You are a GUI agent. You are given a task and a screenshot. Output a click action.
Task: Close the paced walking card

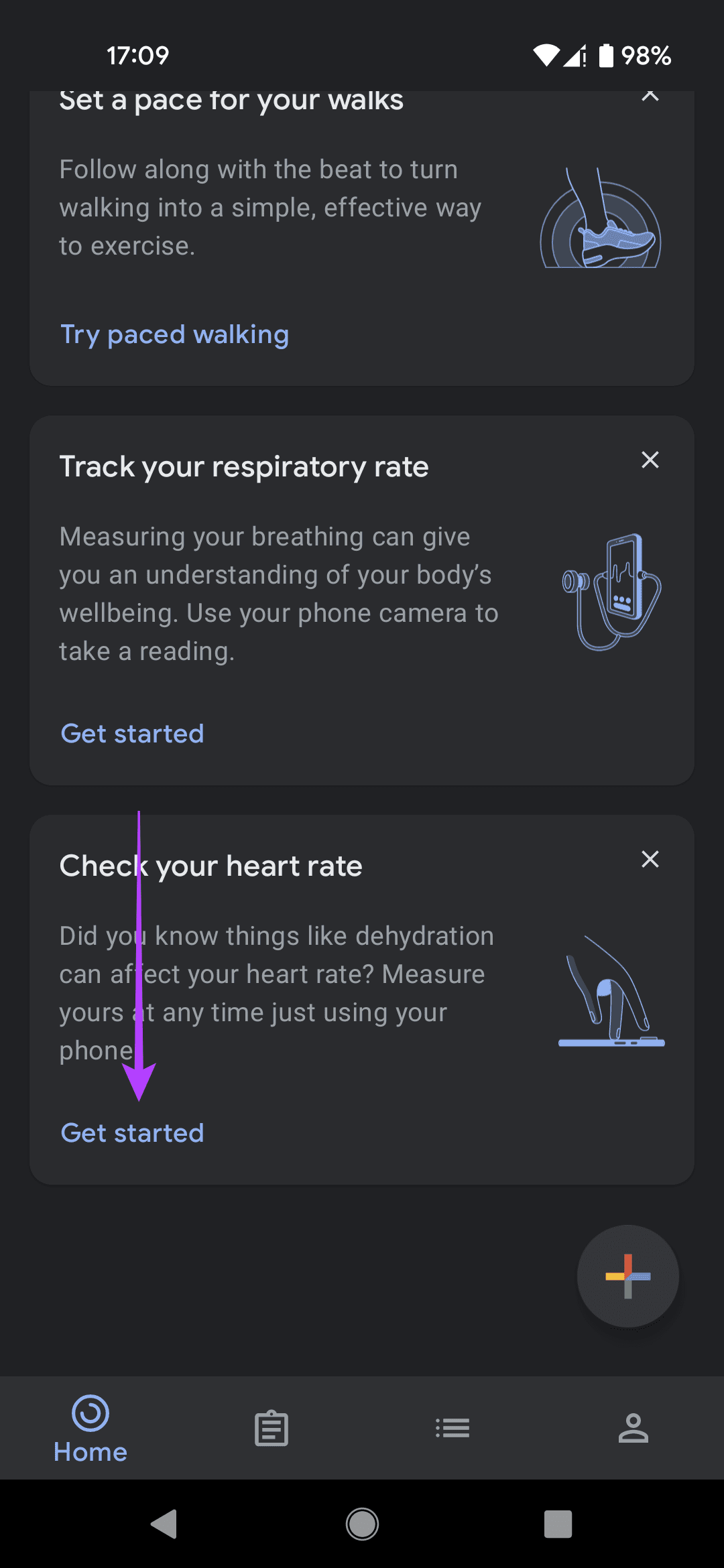(650, 96)
